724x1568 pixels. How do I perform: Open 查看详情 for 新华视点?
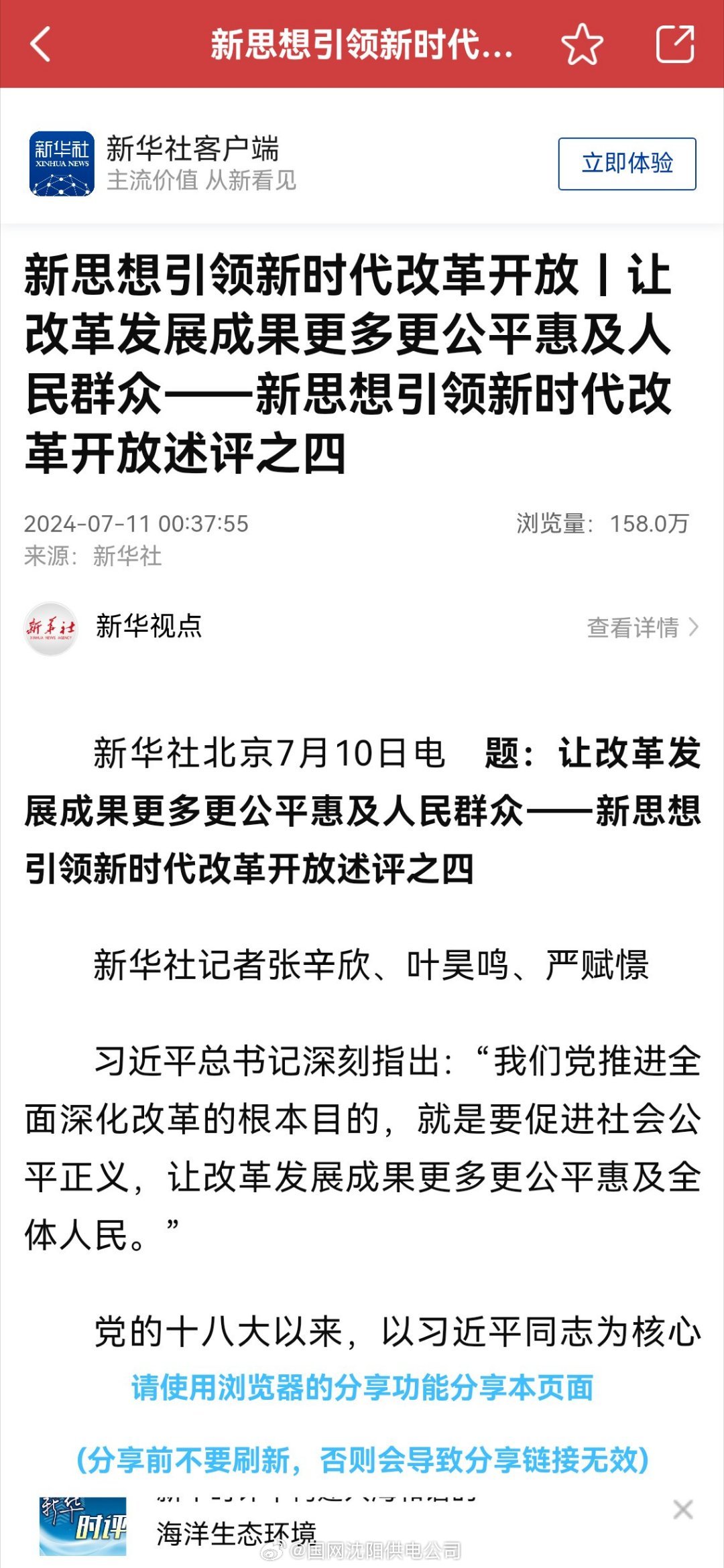click(x=642, y=627)
